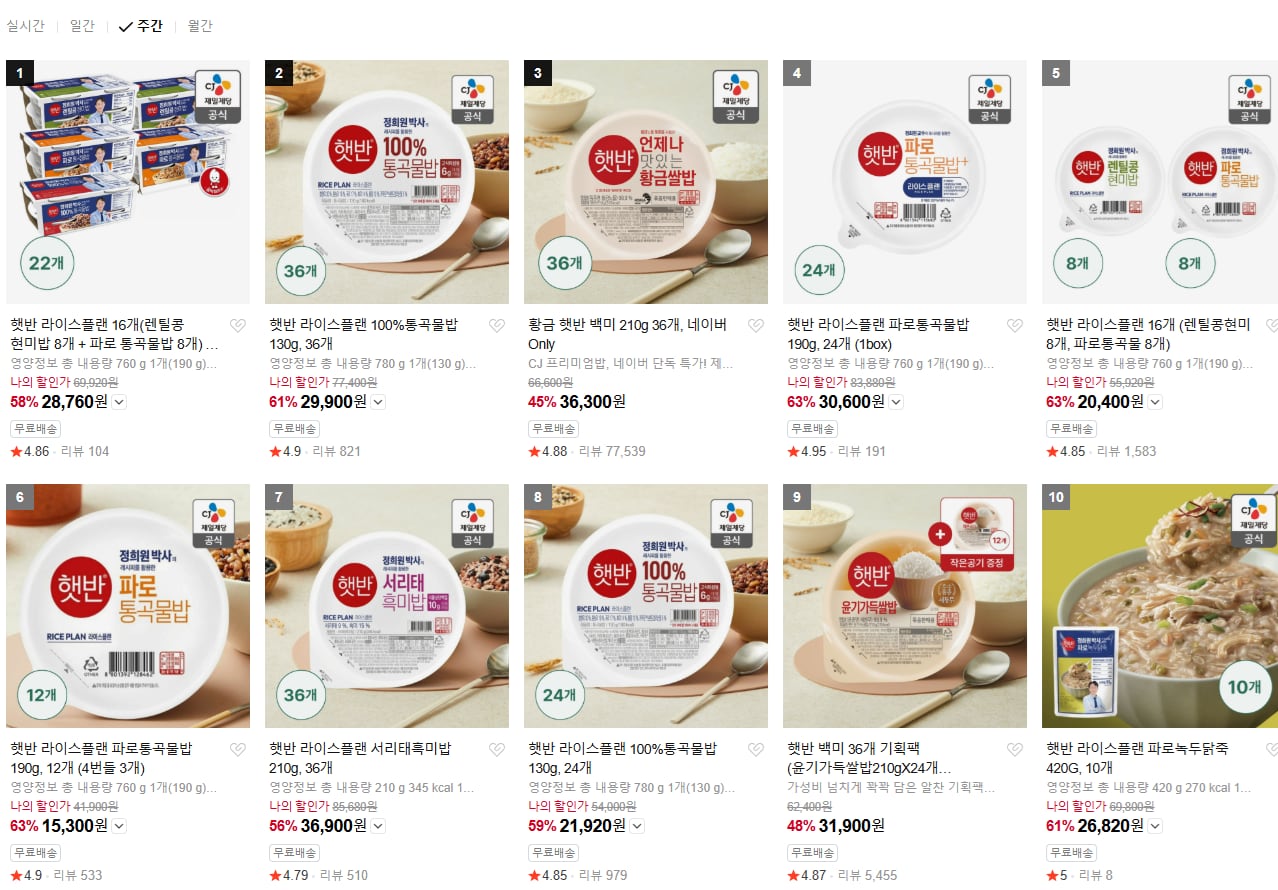Expand price details for 36,900원
Viewport: 1278px width, 890px height.
[378, 826]
